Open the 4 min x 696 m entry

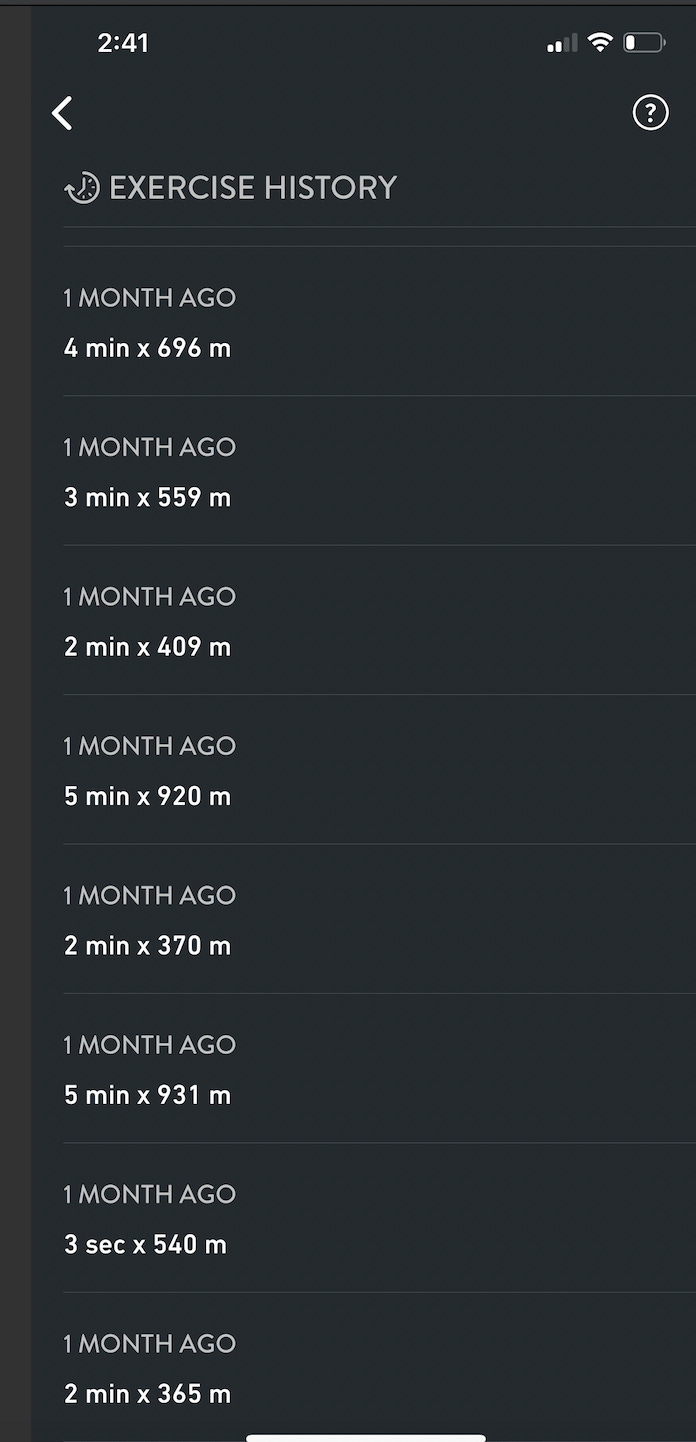click(x=380, y=321)
